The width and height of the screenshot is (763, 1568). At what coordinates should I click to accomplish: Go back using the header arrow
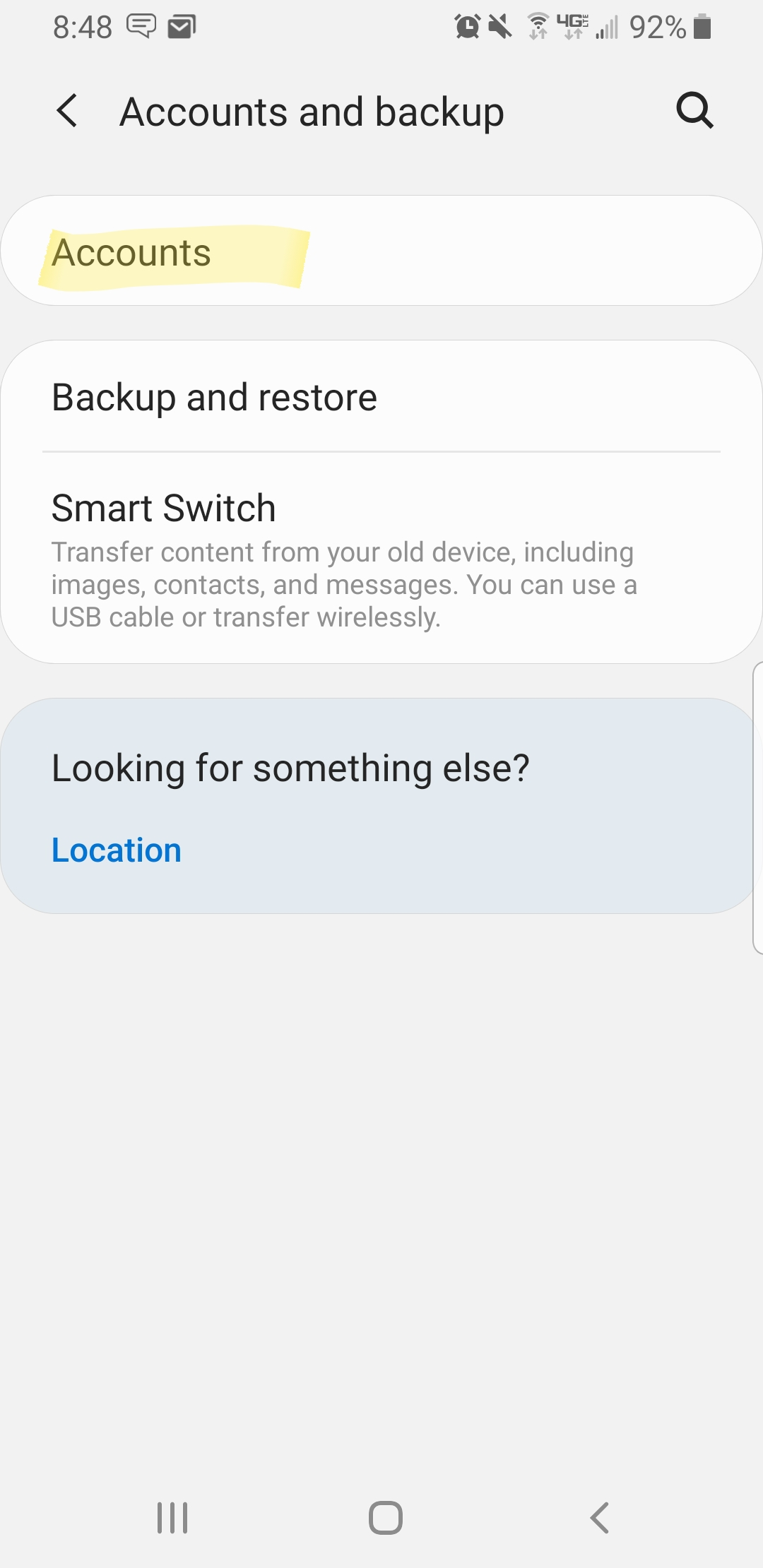tap(67, 111)
